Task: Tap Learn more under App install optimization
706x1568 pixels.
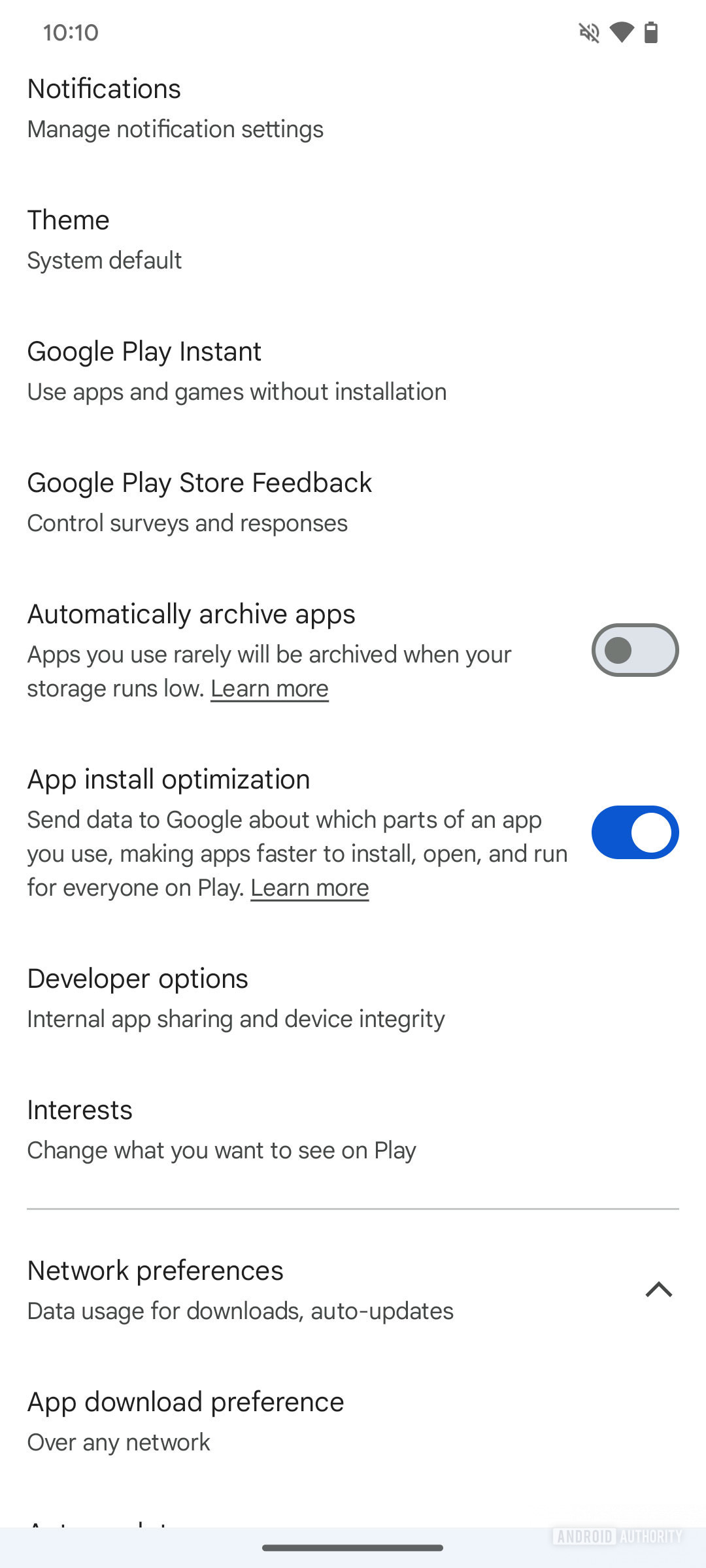Action: click(310, 888)
